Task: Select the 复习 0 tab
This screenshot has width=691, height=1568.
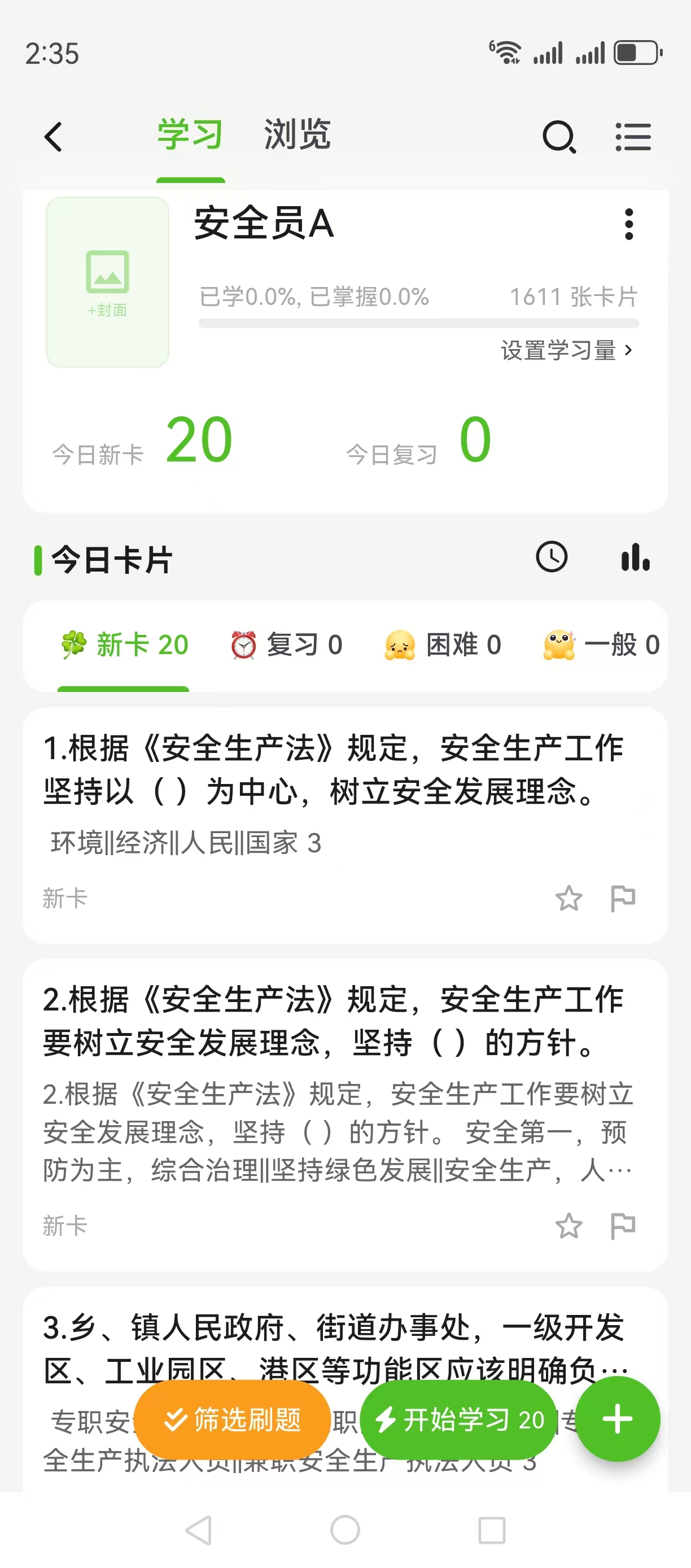Action: pyautogui.click(x=286, y=644)
